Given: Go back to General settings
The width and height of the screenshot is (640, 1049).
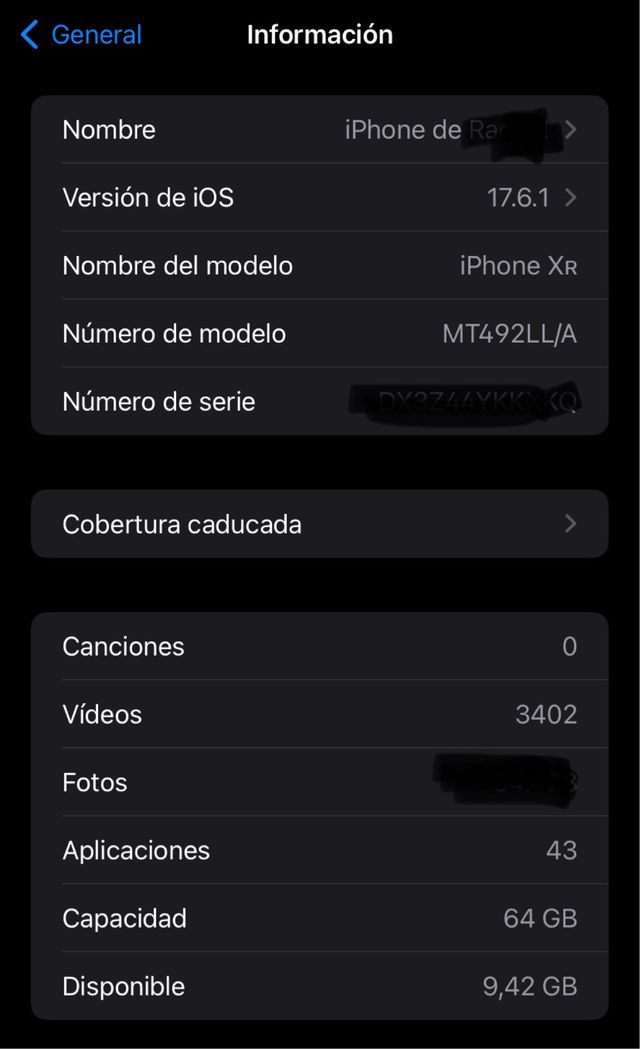Looking at the screenshot, I should pos(82,35).
